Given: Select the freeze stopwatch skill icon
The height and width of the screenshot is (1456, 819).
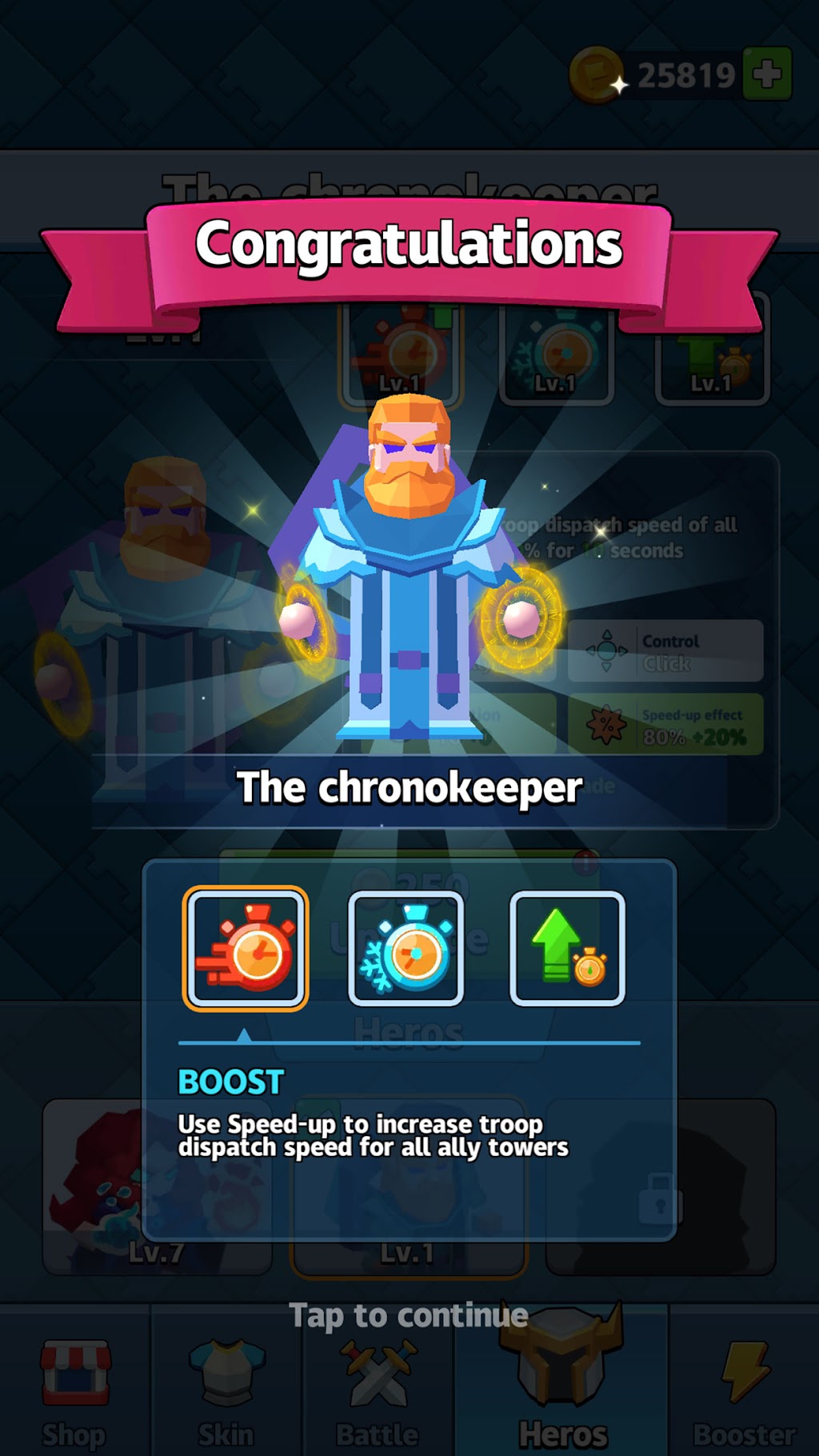Looking at the screenshot, I should (406, 949).
